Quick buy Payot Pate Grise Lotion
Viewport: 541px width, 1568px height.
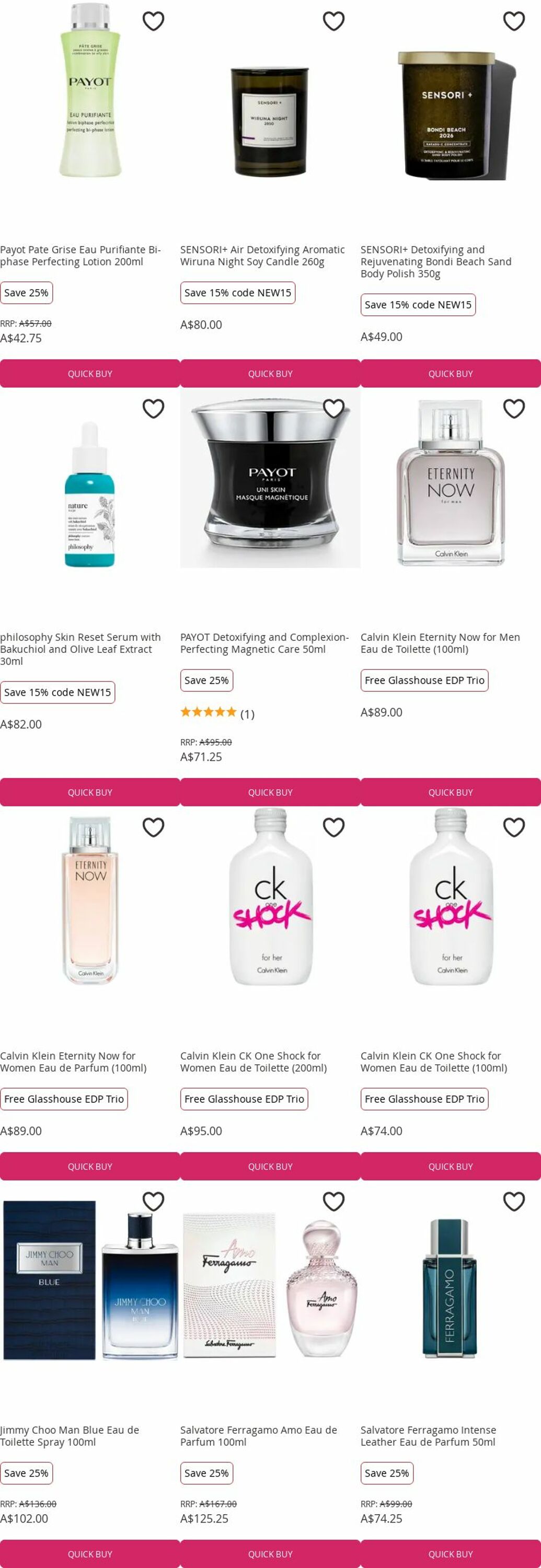coord(90,373)
